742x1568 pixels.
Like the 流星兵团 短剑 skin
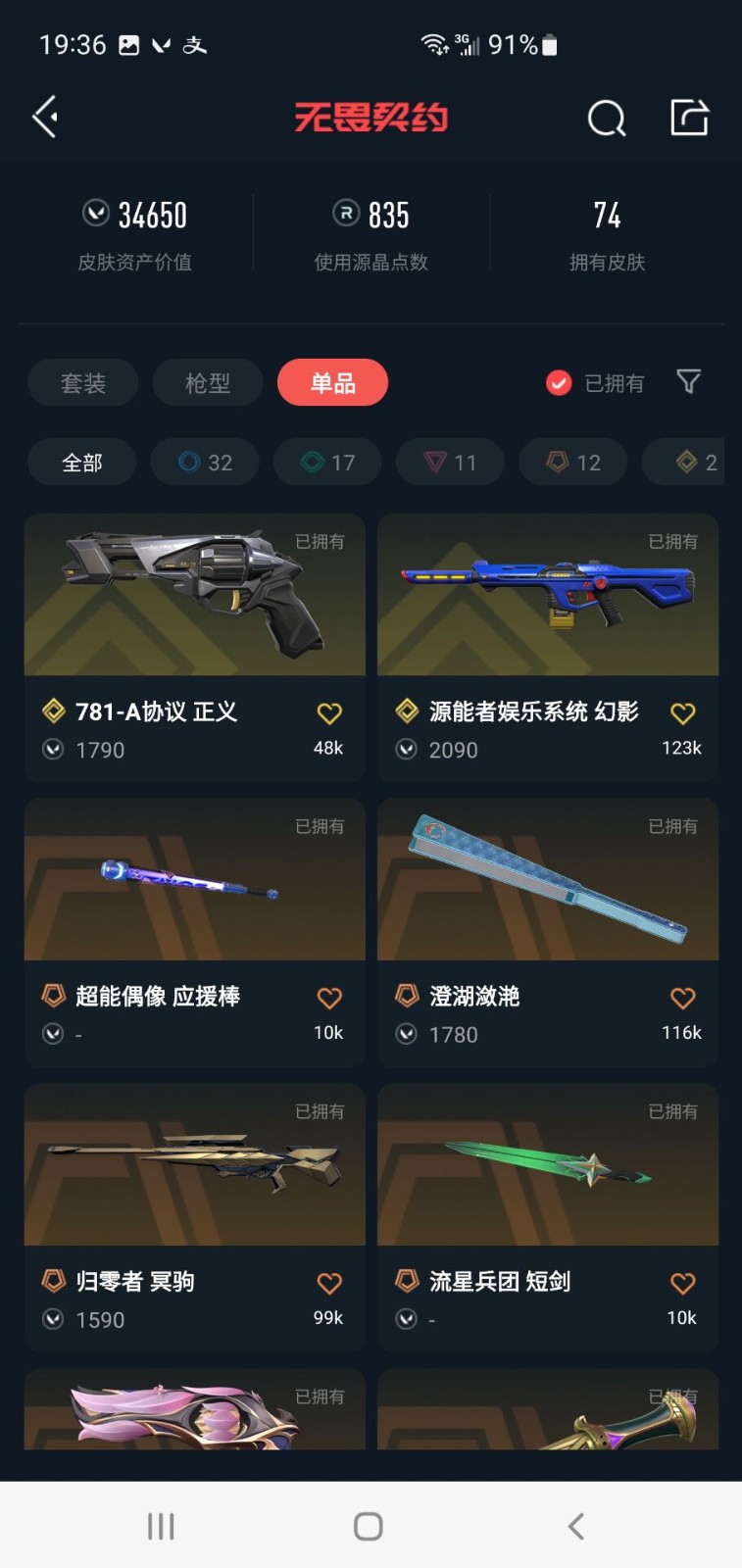[x=682, y=1283]
